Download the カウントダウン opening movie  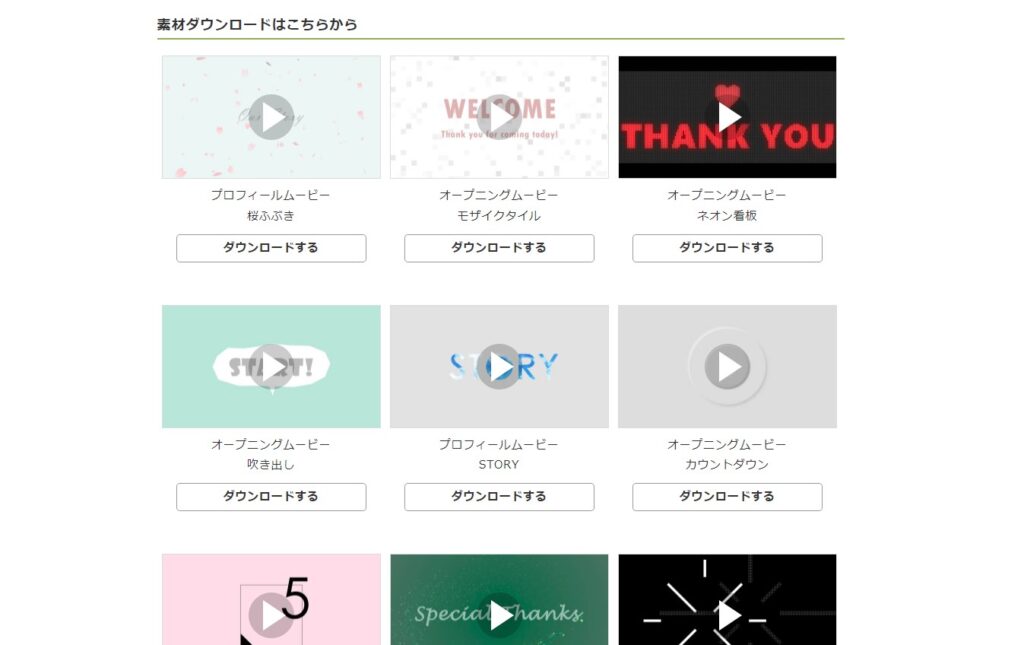[x=727, y=497]
